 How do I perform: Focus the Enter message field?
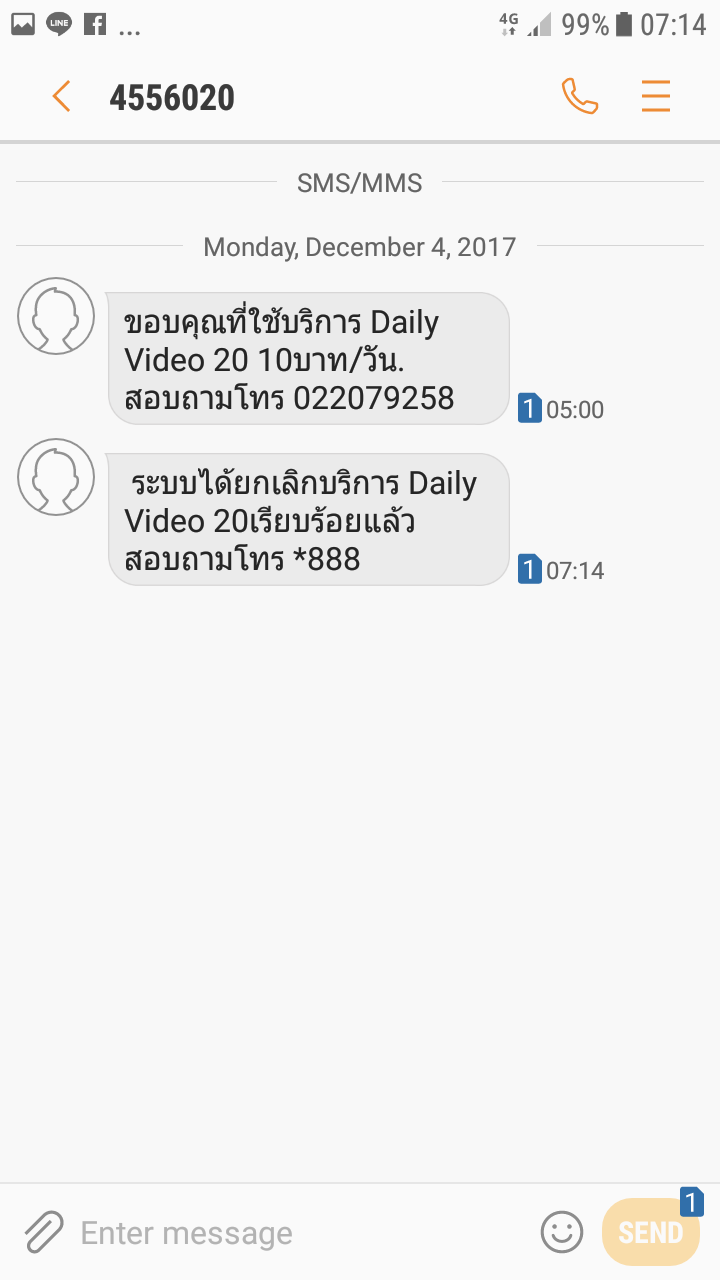[x=300, y=1233]
